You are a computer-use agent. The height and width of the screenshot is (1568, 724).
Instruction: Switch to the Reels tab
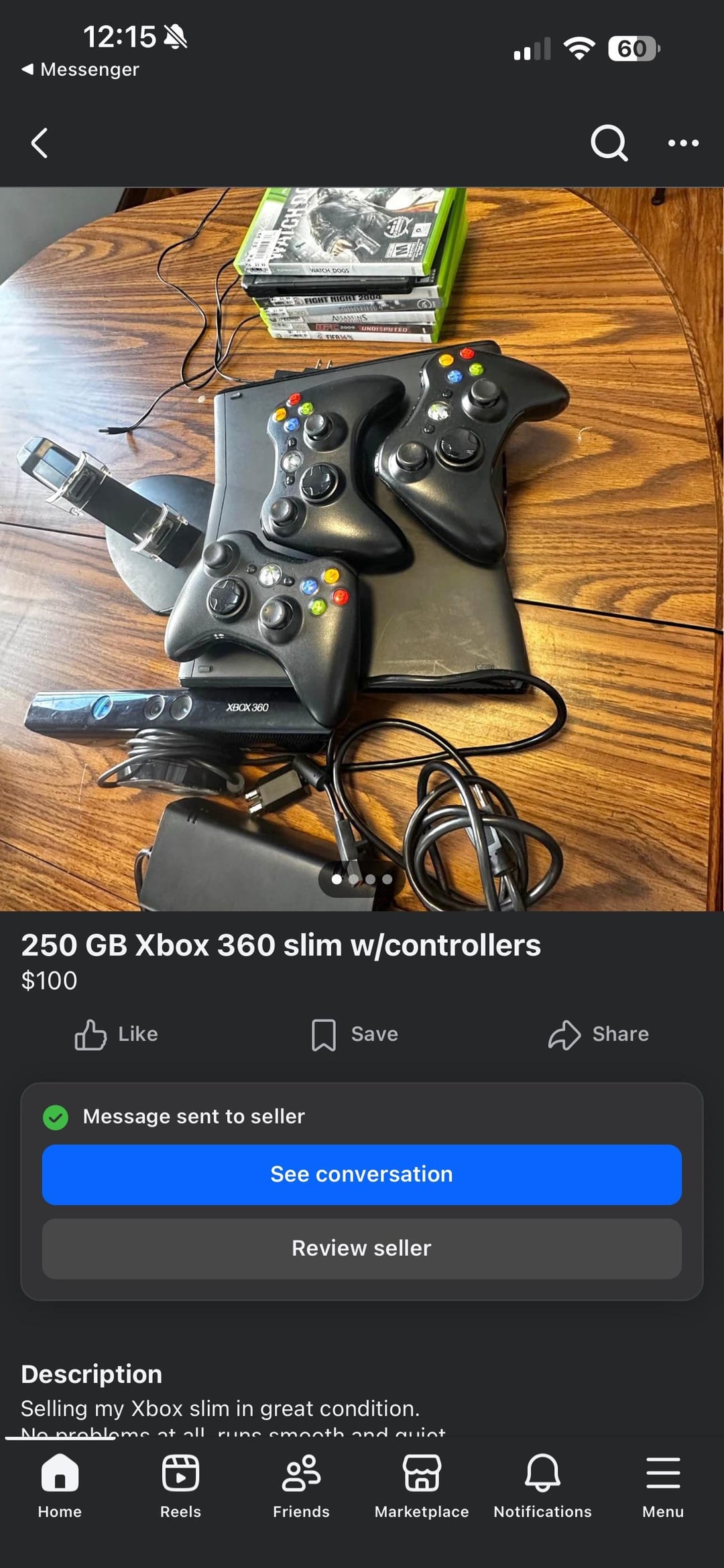click(180, 1484)
